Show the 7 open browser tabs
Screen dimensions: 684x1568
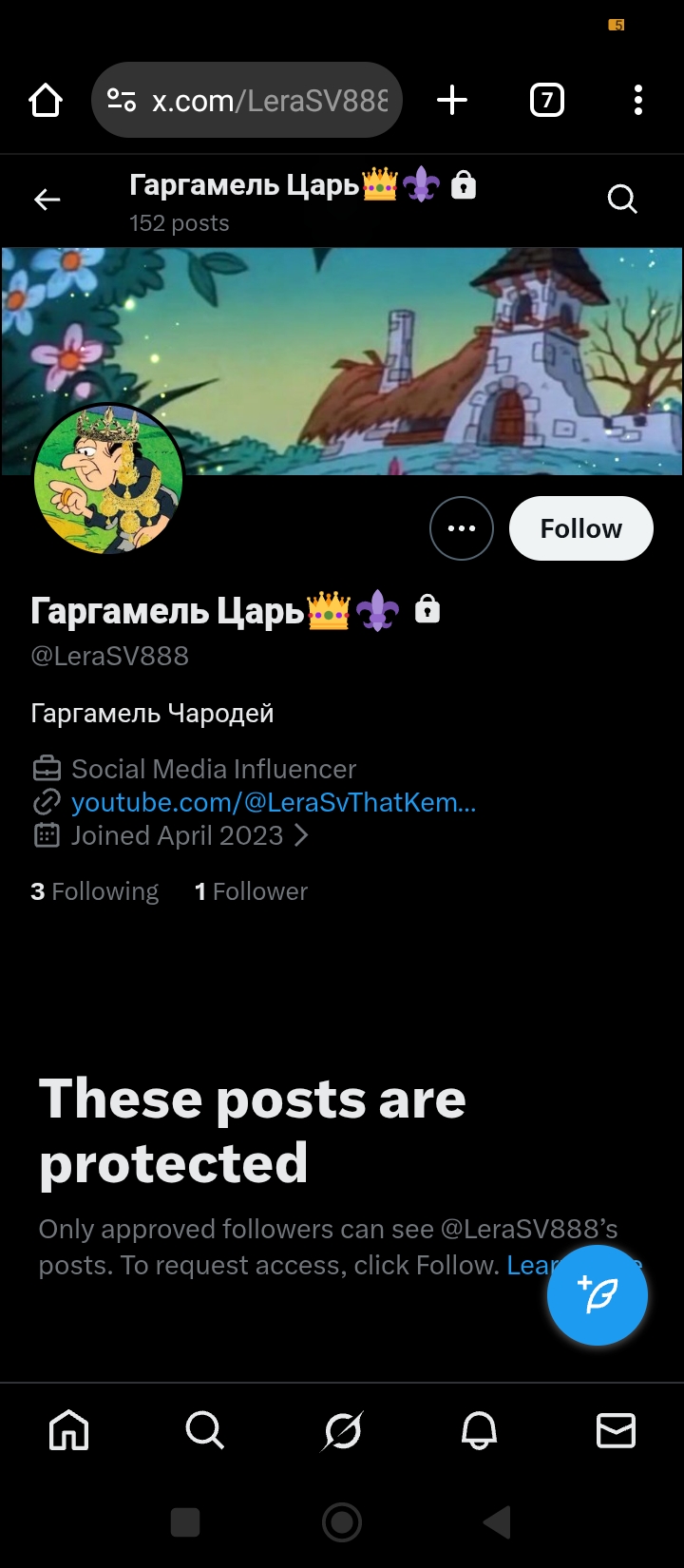(x=546, y=100)
